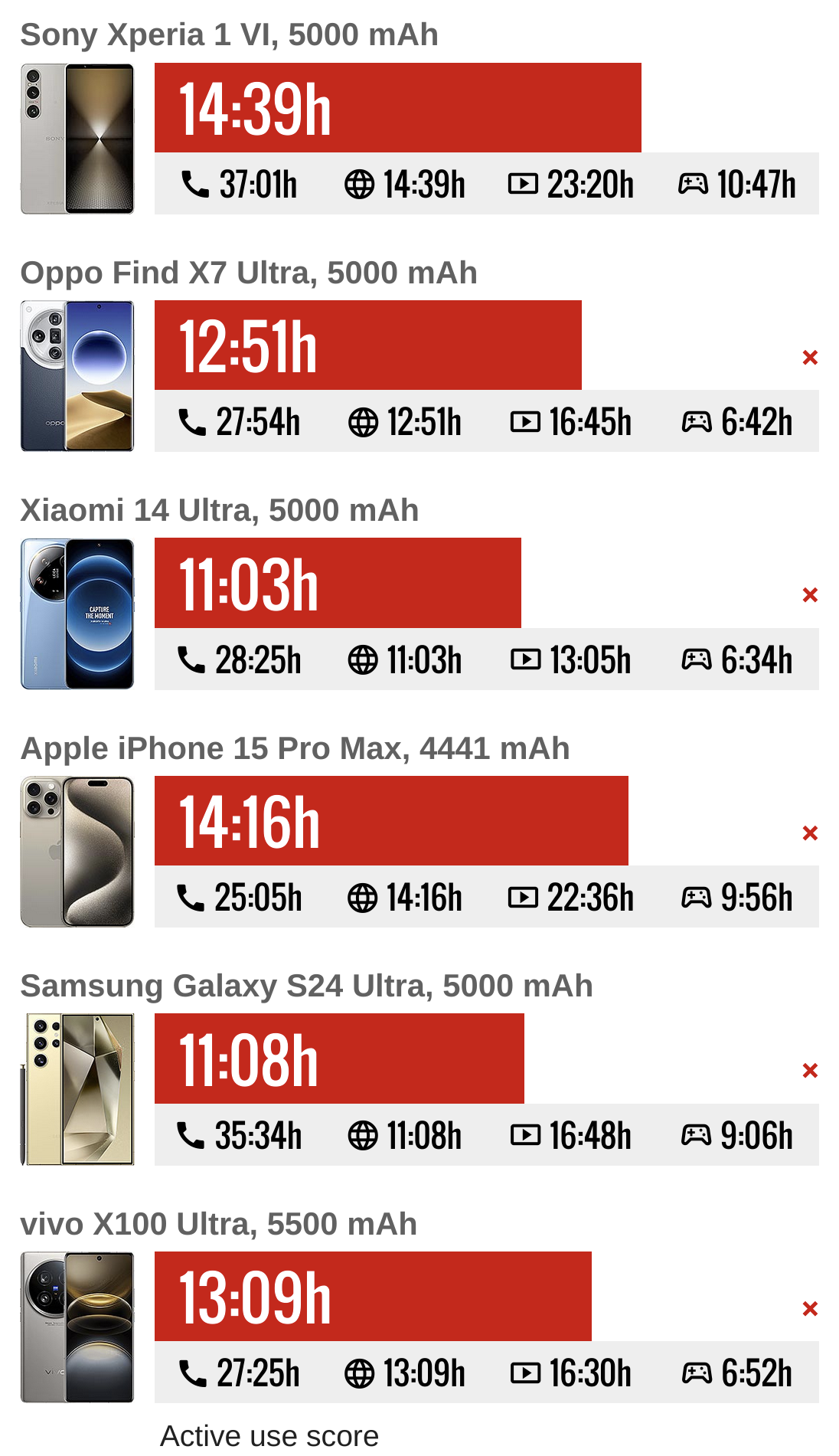
Task: Remove Xiaomi 14 Ultra from comparison
Action: [x=810, y=594]
